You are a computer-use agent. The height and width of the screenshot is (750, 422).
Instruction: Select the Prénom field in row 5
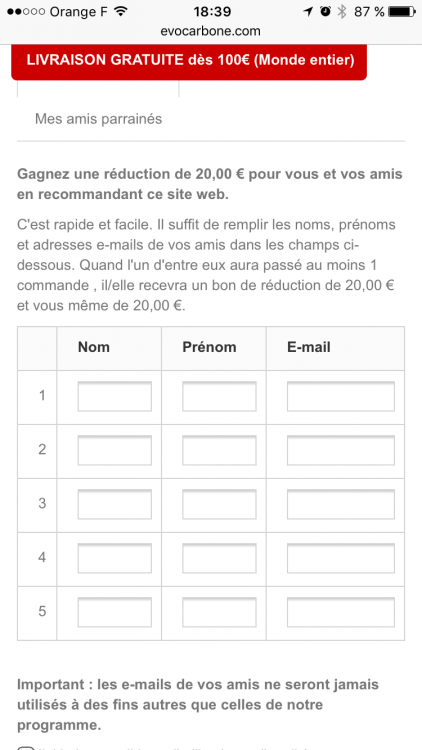[219, 613]
